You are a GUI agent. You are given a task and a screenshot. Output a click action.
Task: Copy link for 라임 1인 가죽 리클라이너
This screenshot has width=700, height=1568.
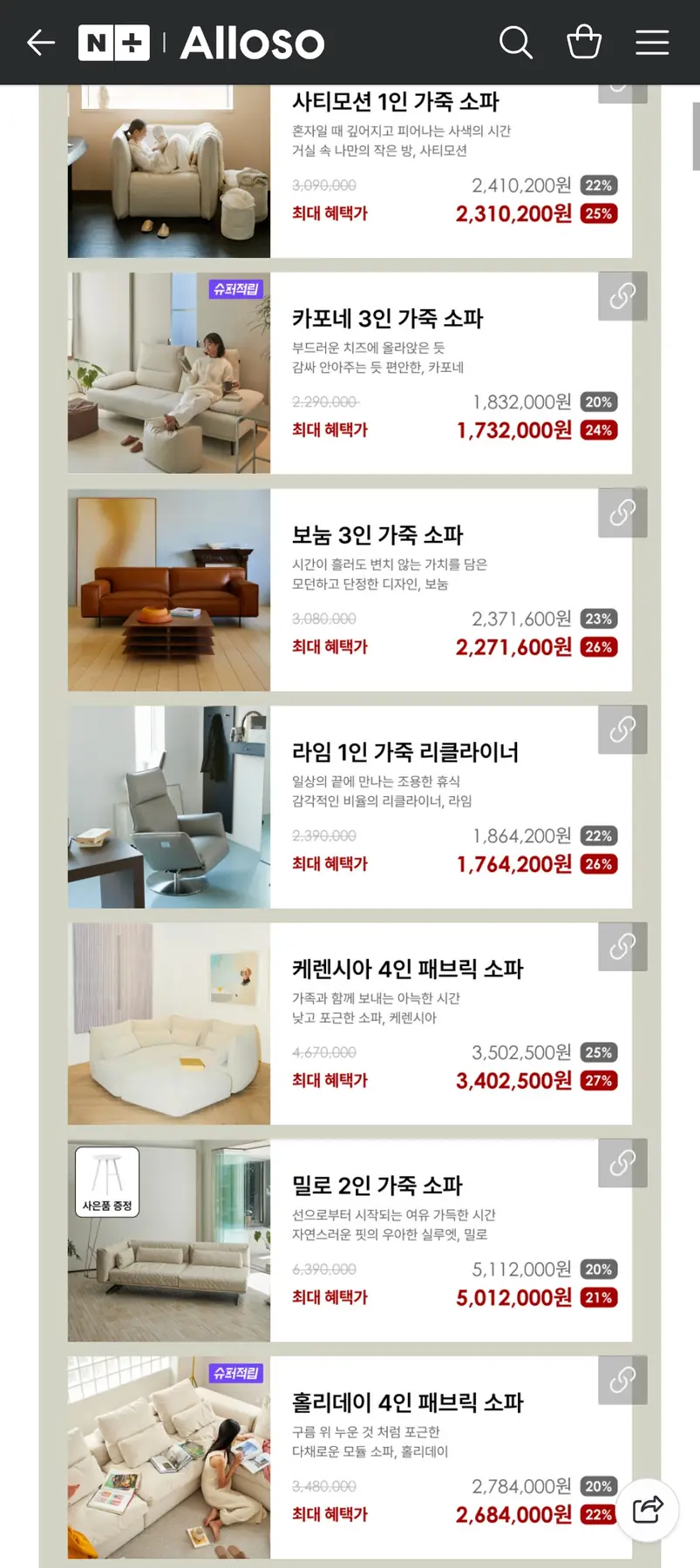coord(622,729)
